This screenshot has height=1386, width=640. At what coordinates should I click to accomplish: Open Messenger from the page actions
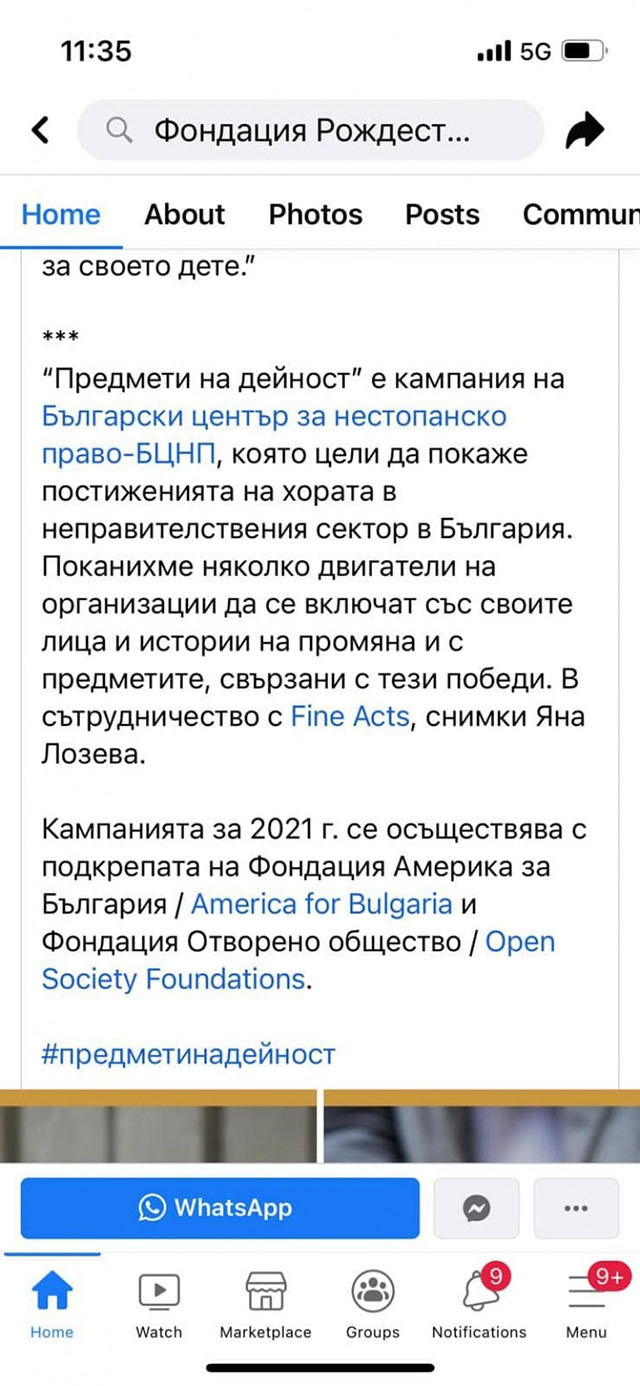point(476,1208)
